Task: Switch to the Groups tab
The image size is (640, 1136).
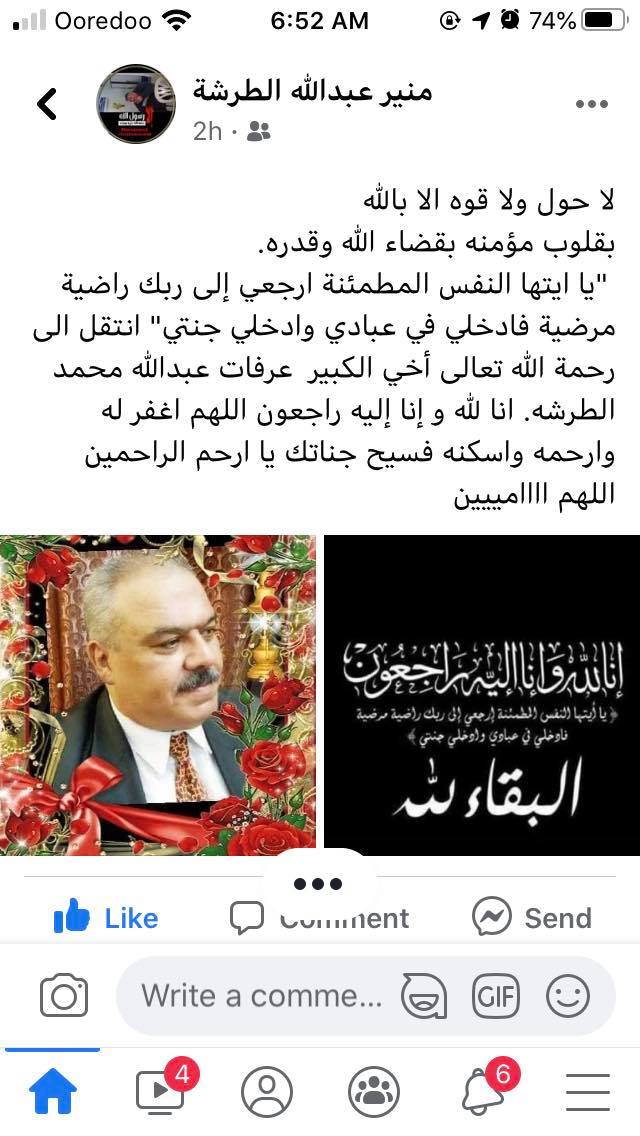Action: (374, 1091)
